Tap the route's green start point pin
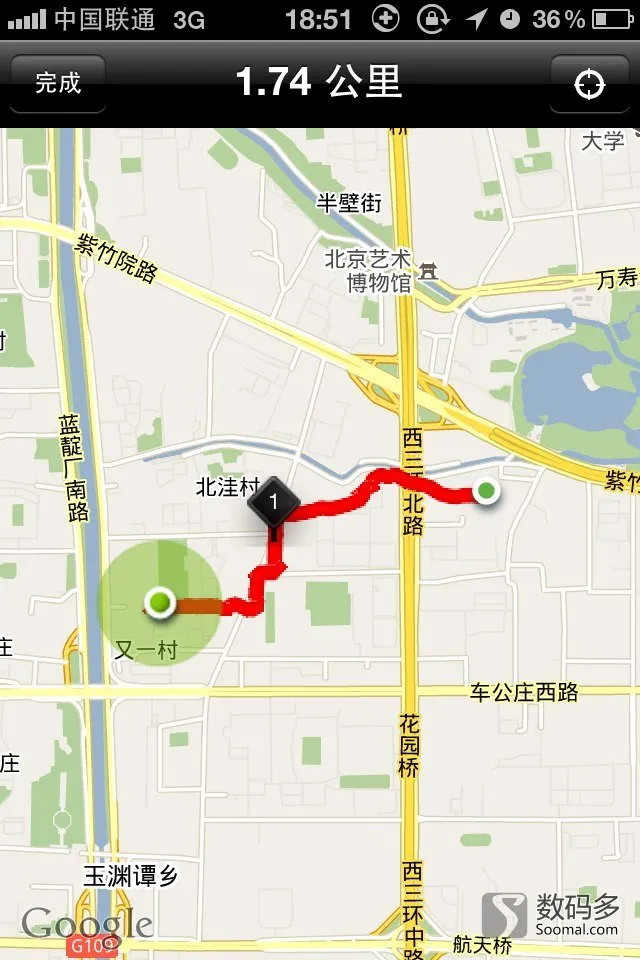The height and width of the screenshot is (960, 640). (x=486, y=491)
